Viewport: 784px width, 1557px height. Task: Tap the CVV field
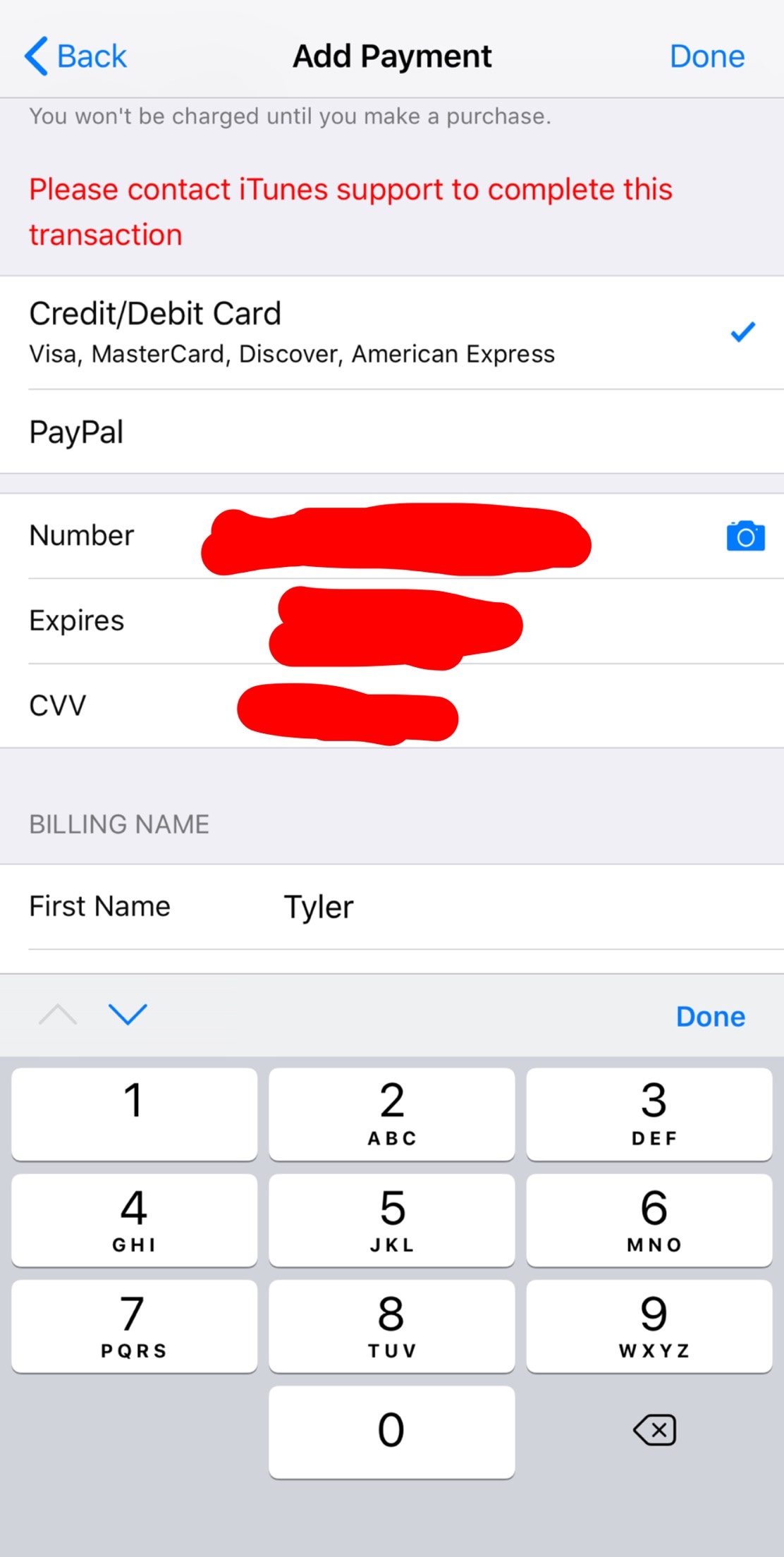pos(392,705)
